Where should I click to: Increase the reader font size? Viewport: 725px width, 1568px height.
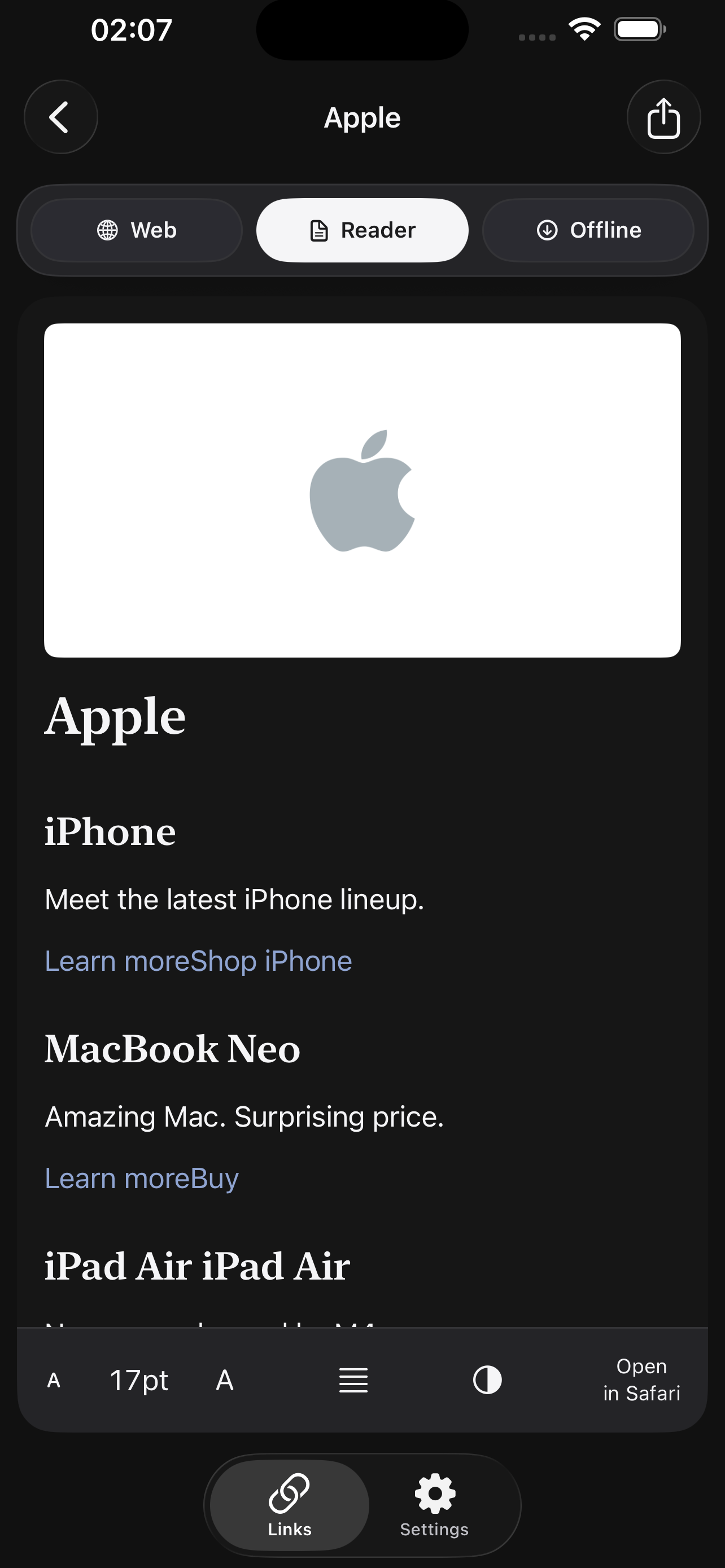click(225, 1381)
